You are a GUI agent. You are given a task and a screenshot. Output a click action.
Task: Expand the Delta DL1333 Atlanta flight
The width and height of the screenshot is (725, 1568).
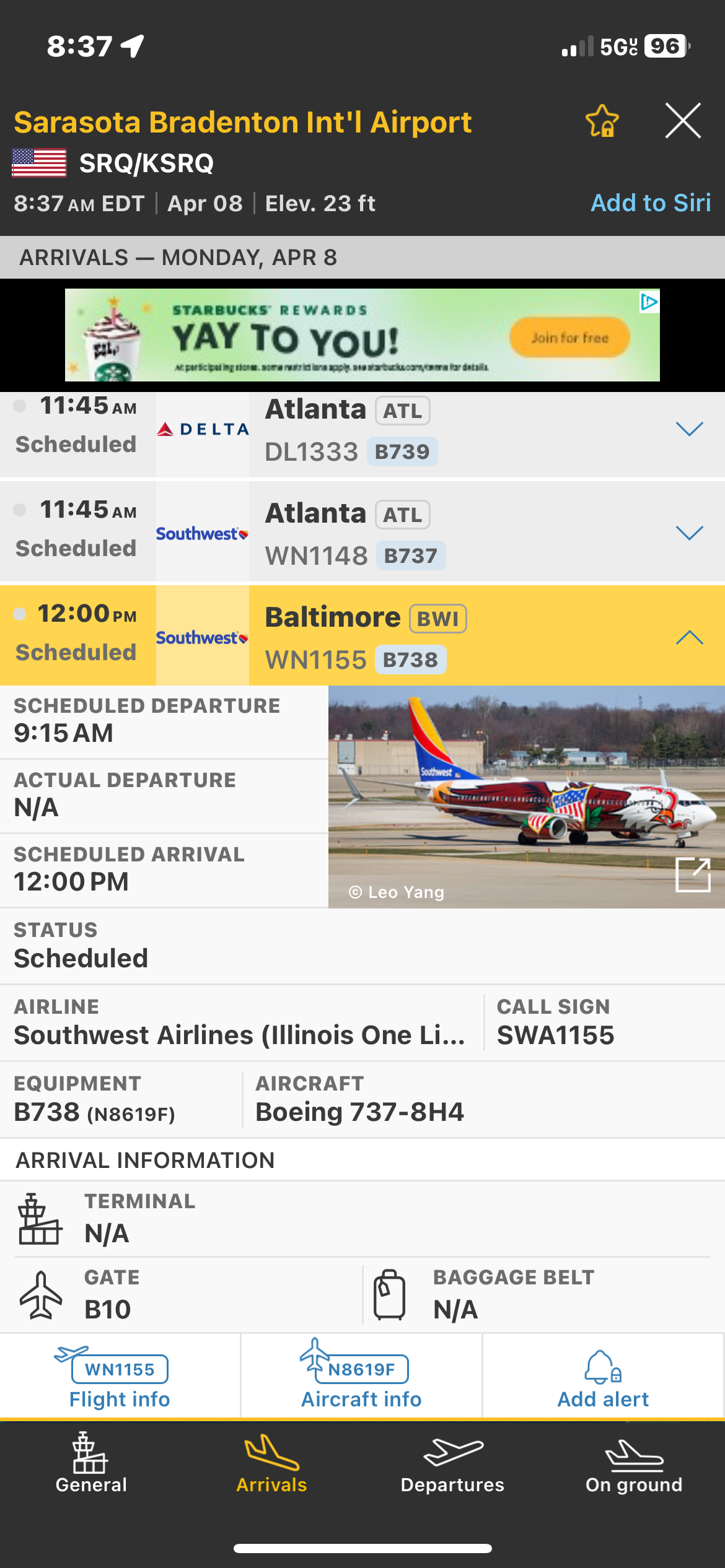[x=689, y=429]
